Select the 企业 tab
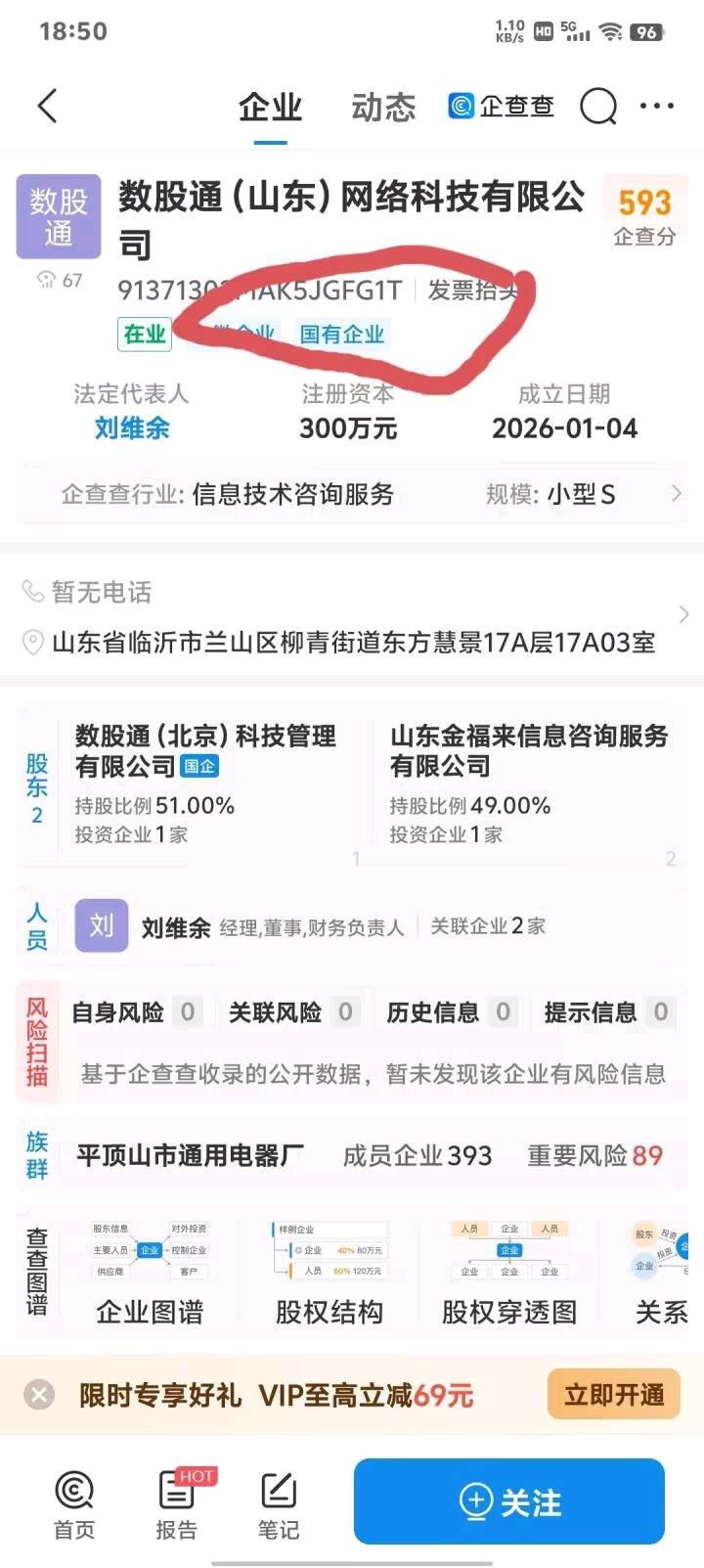 pyautogui.click(x=271, y=106)
